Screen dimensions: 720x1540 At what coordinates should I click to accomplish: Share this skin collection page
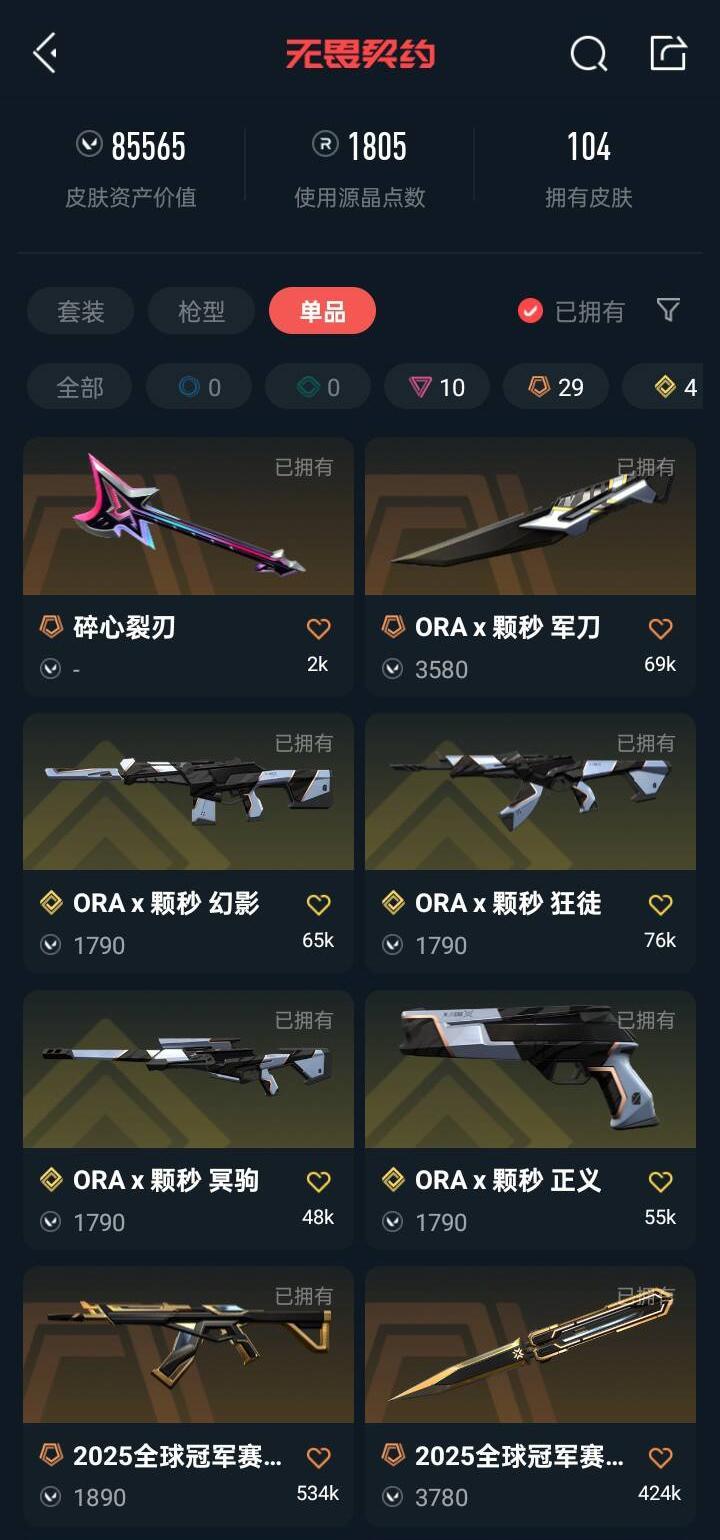pos(668,53)
